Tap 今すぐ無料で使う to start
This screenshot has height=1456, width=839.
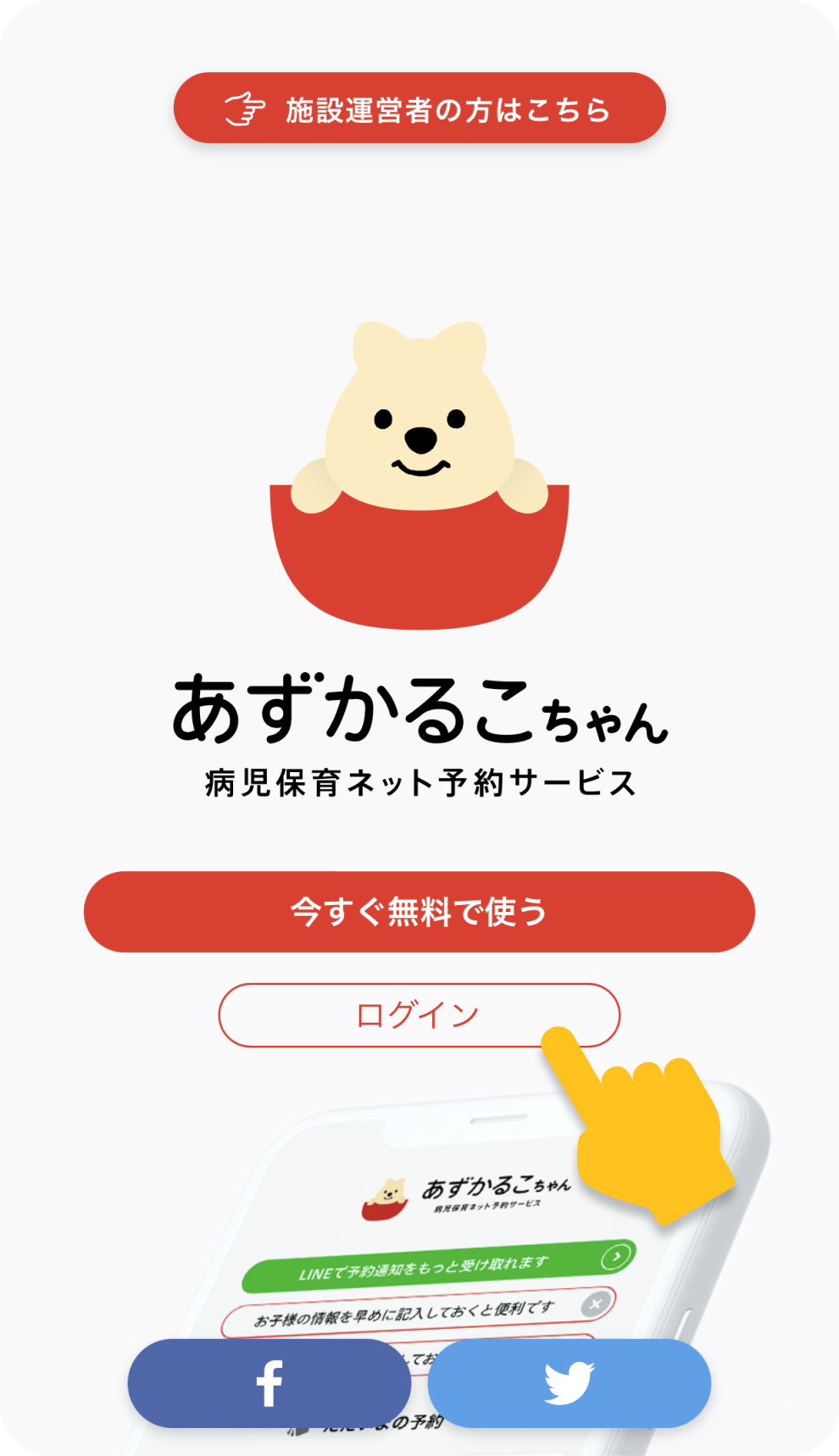(419, 912)
